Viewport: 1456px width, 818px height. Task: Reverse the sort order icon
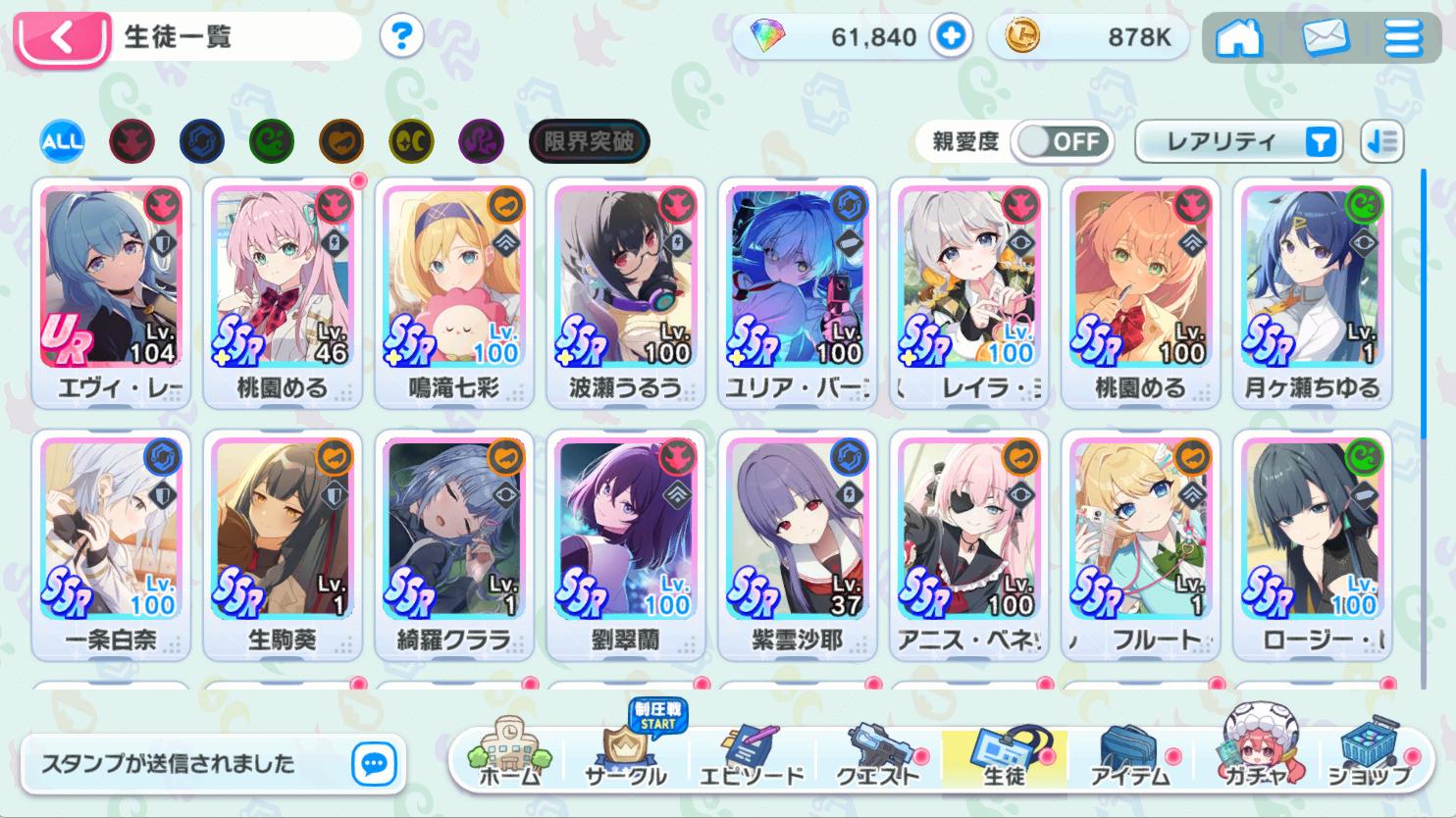[x=1381, y=142]
